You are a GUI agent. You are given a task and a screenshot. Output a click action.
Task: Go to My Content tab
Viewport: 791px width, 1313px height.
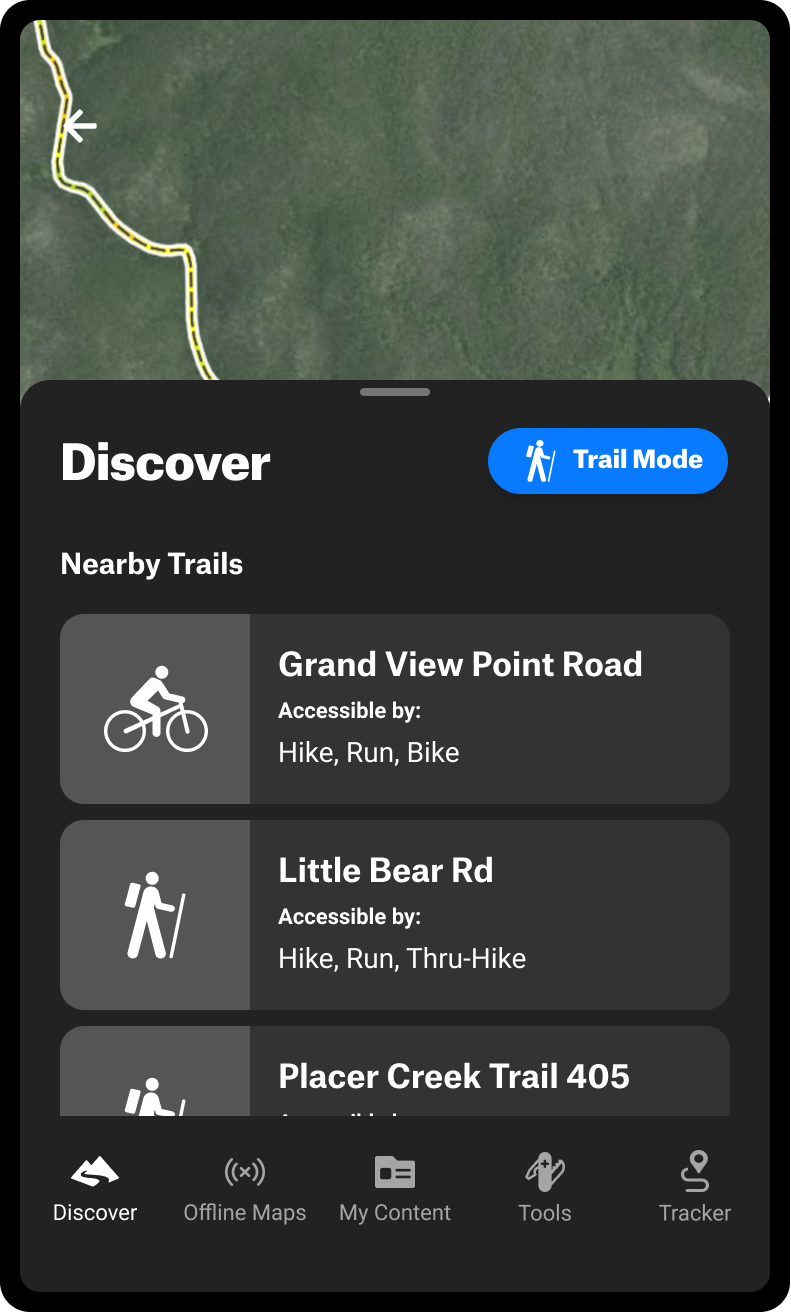[395, 1189]
